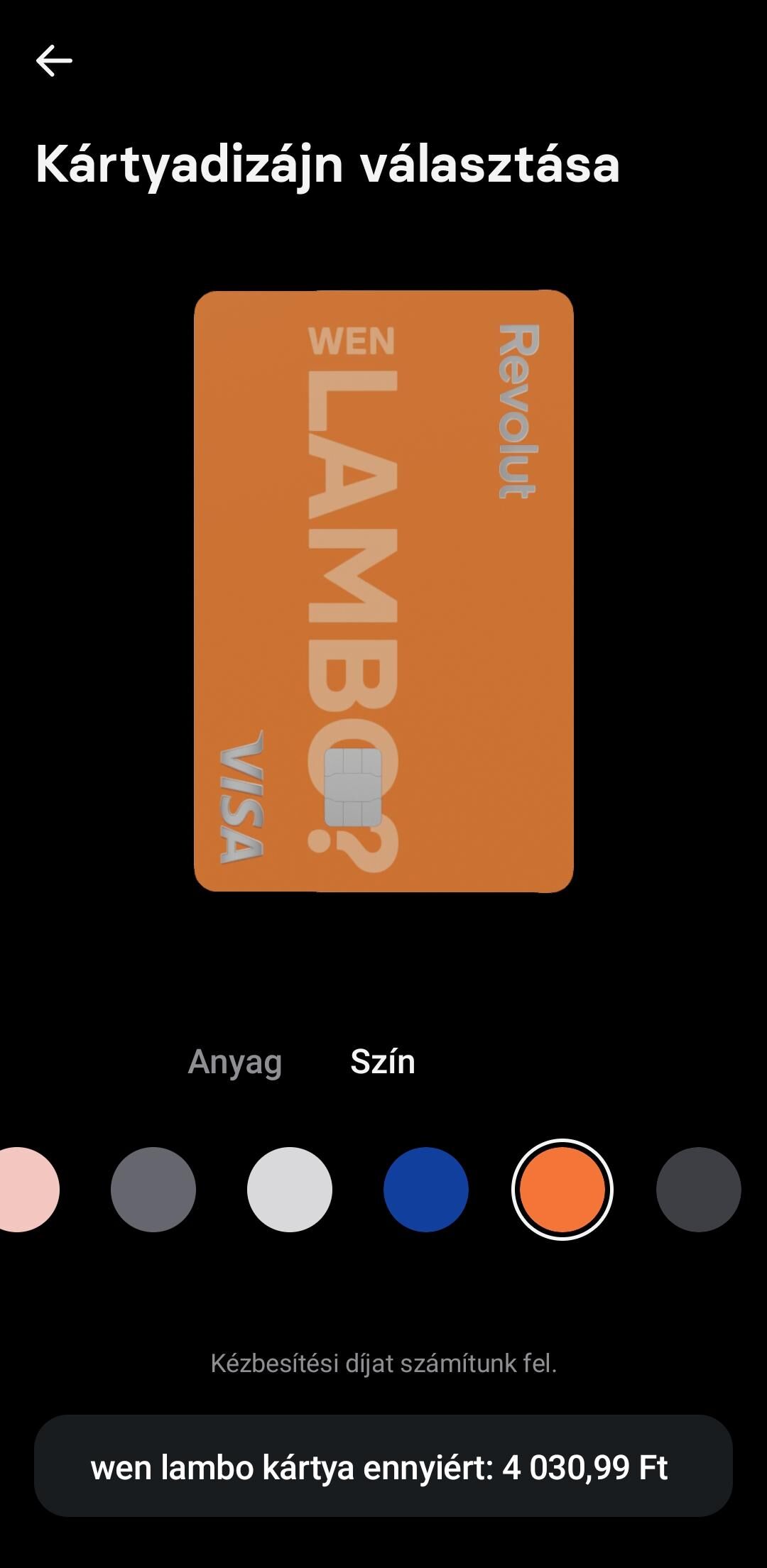This screenshot has height=1568, width=767.
Task: Pick the medium gray color swatch
Action: pyautogui.click(x=153, y=1190)
